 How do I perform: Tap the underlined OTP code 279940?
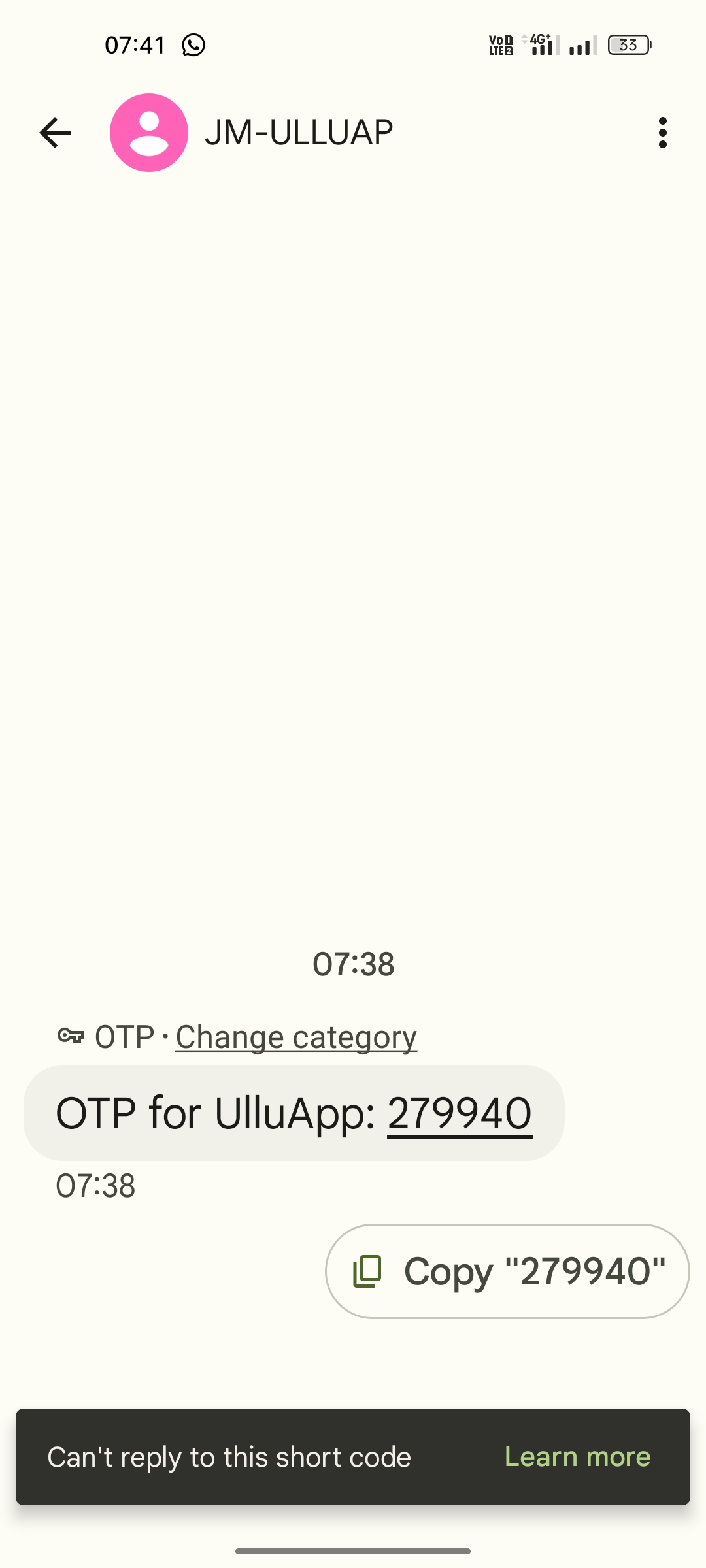(460, 1113)
